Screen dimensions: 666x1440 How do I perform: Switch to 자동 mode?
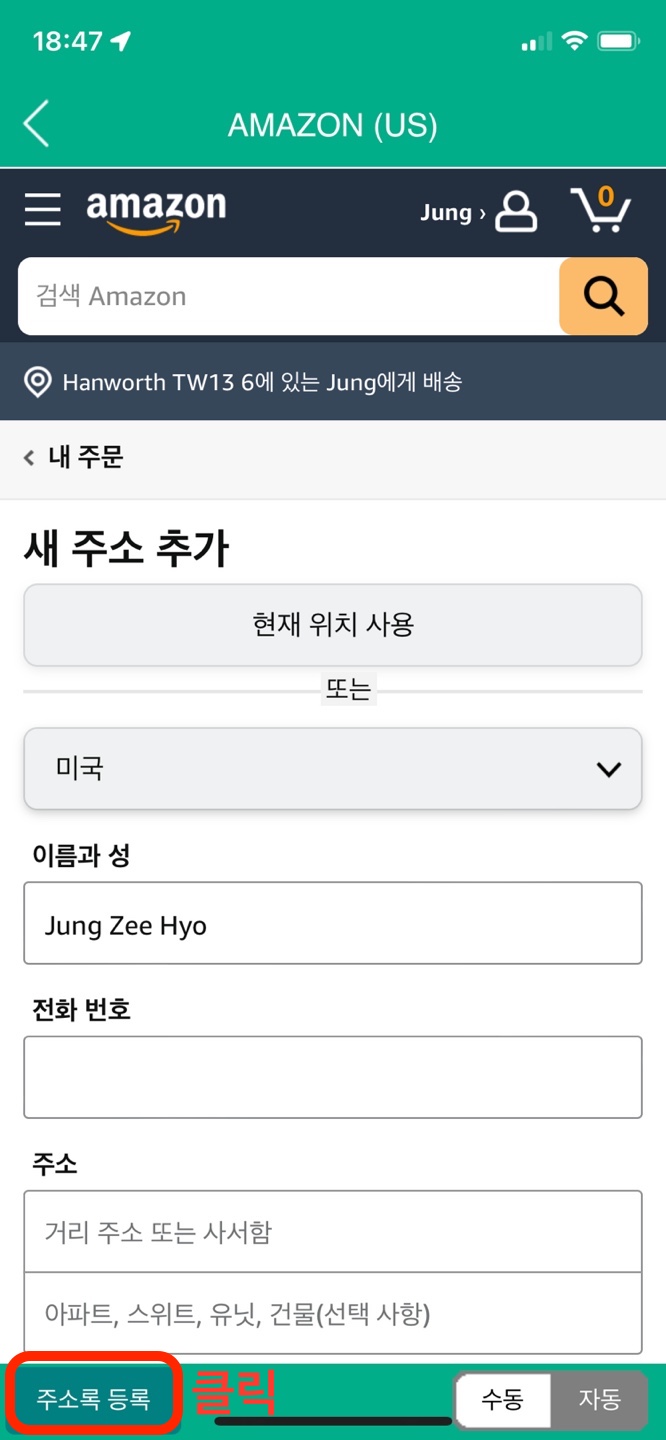599,1398
